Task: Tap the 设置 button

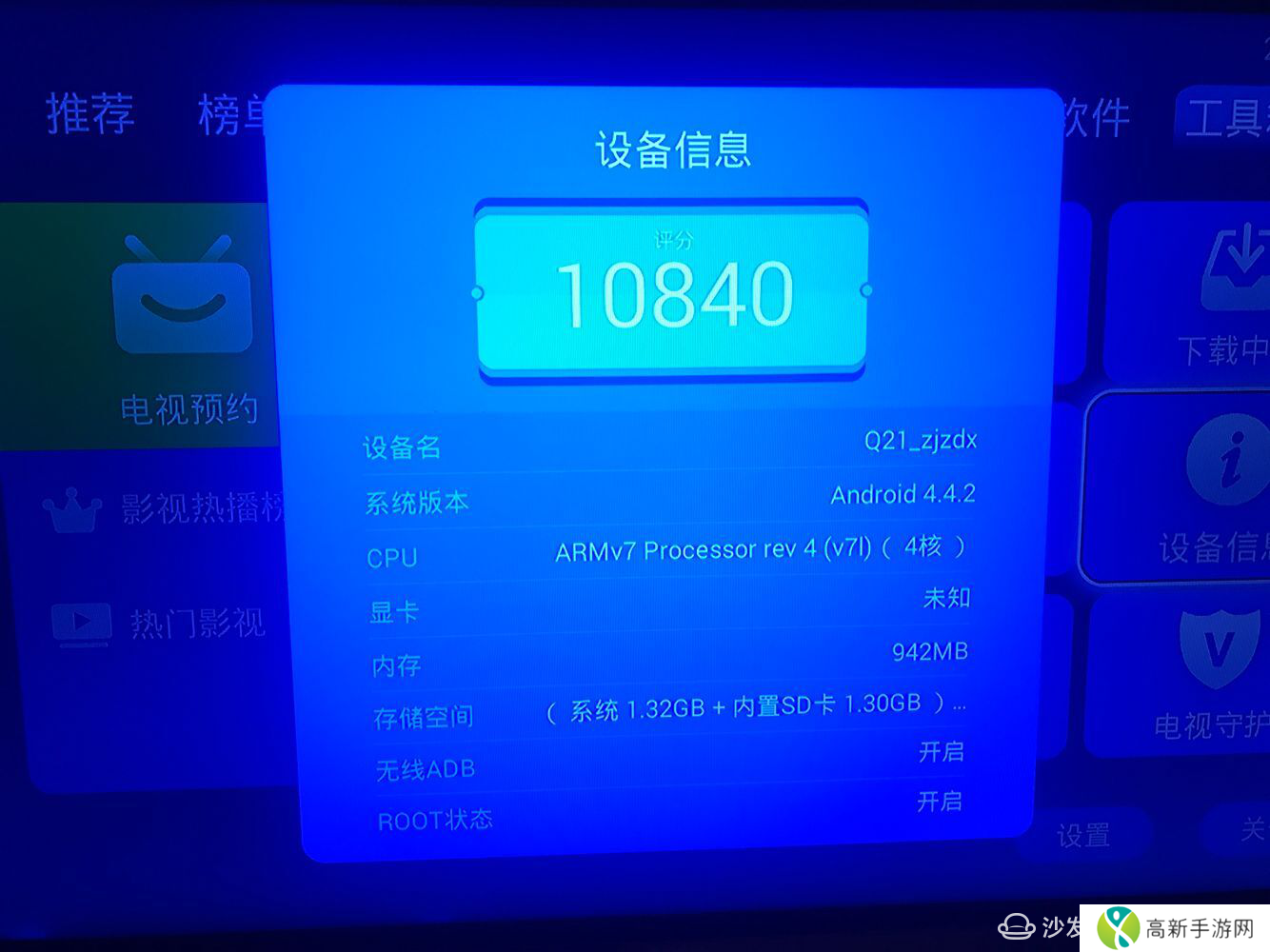Action: tap(1082, 835)
